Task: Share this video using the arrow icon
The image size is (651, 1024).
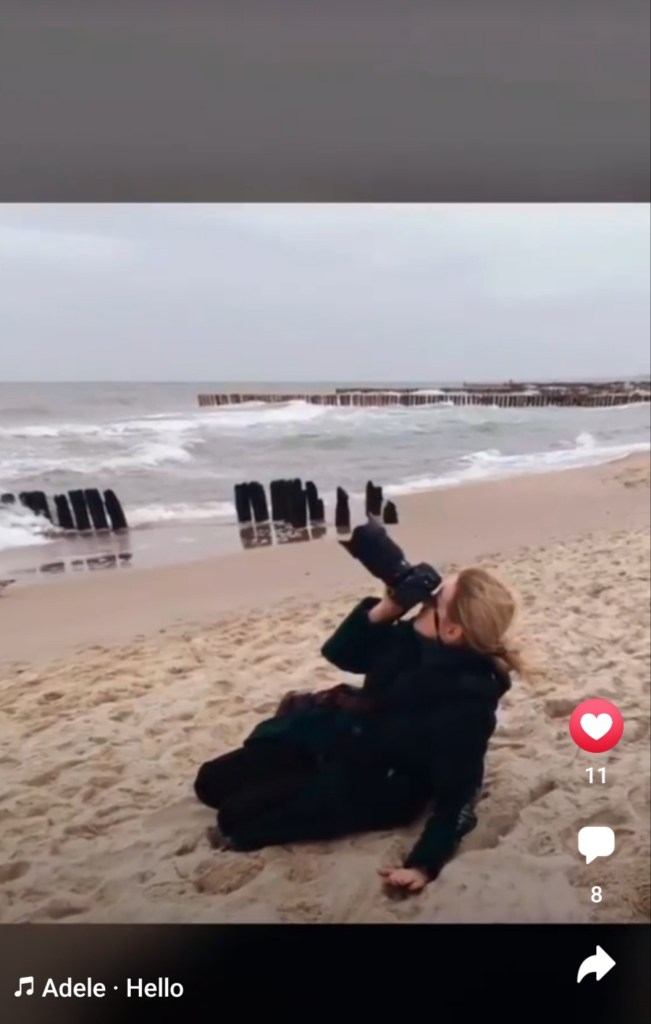Action: (x=596, y=964)
